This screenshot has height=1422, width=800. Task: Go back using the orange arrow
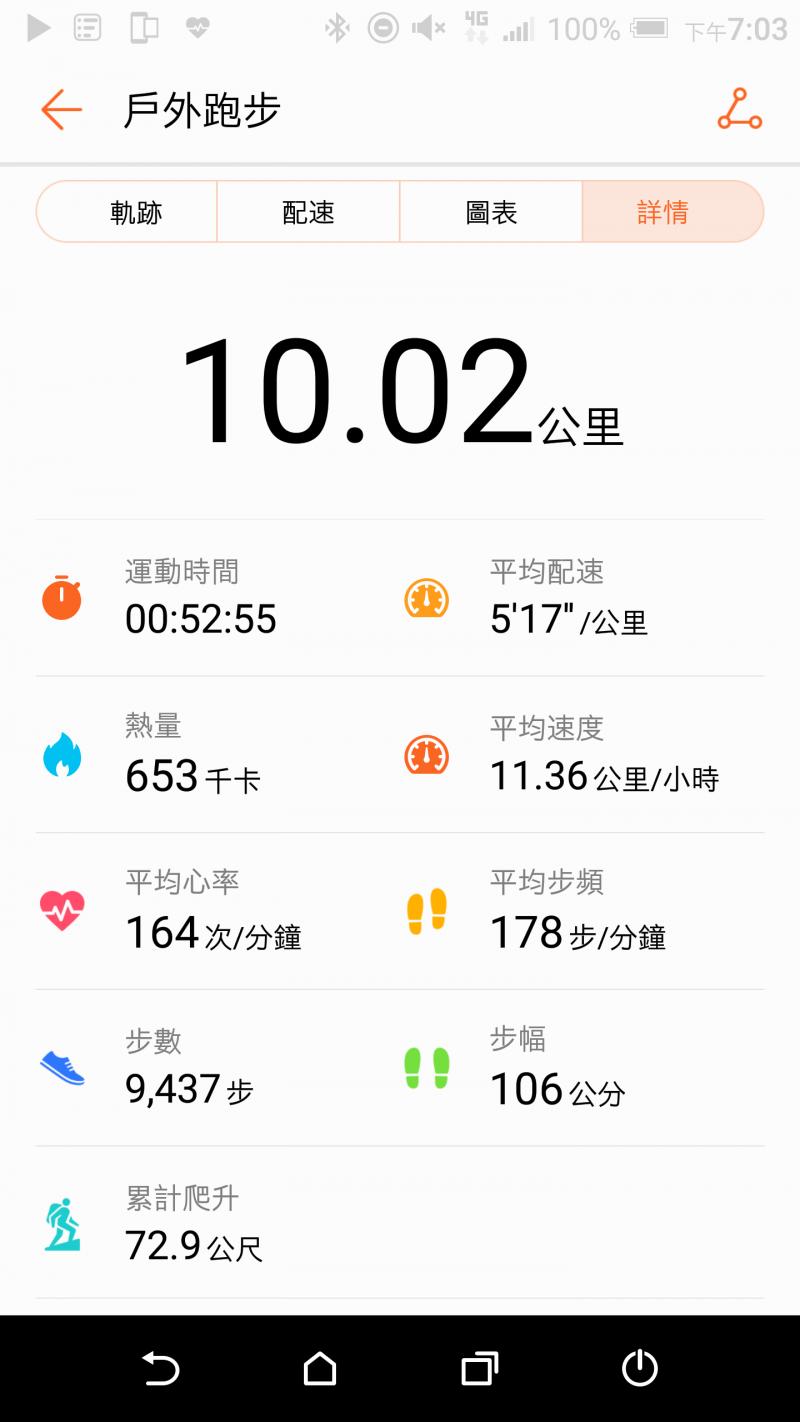(x=61, y=109)
